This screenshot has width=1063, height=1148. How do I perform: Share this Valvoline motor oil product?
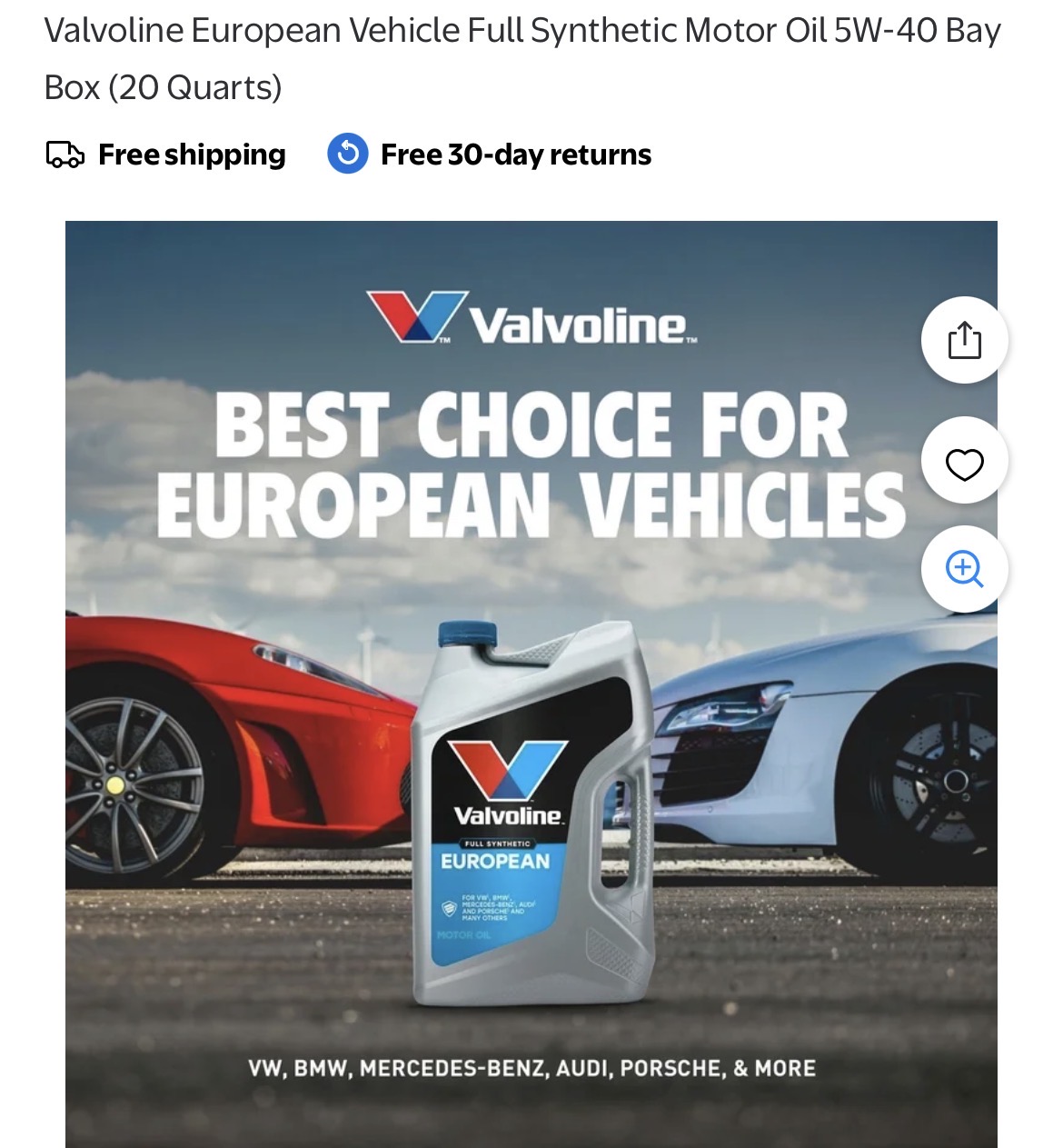[x=964, y=340]
